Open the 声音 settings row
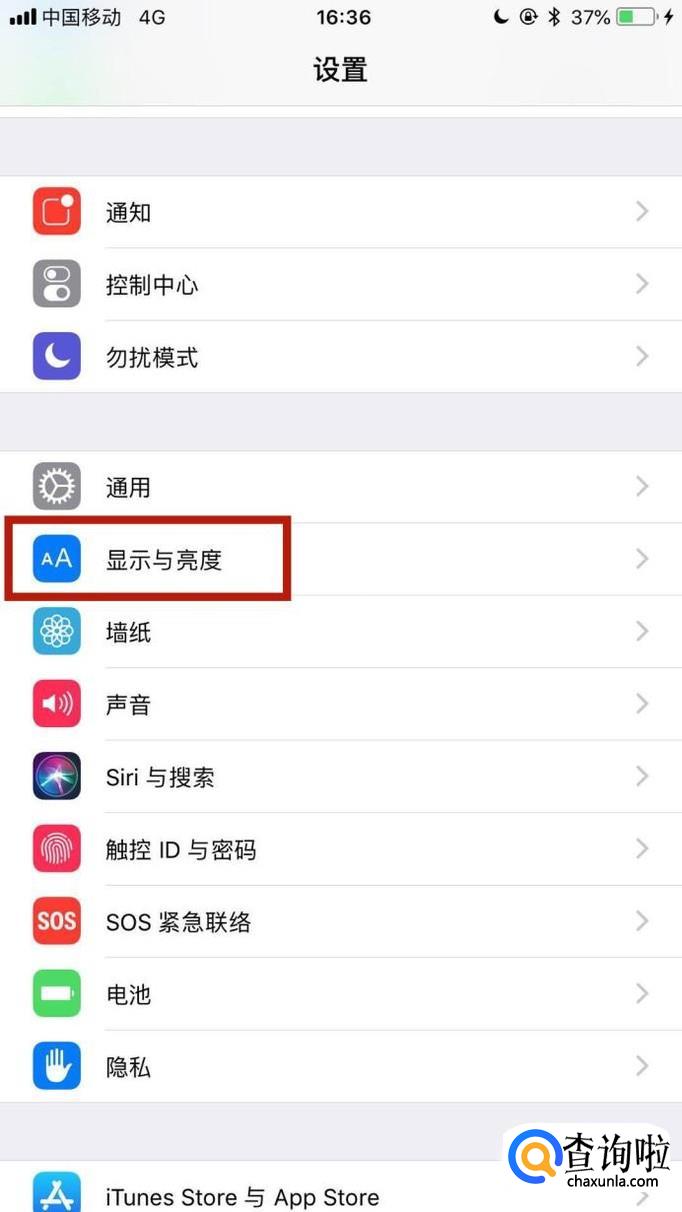Screen dimensions: 682x1212 340,705
